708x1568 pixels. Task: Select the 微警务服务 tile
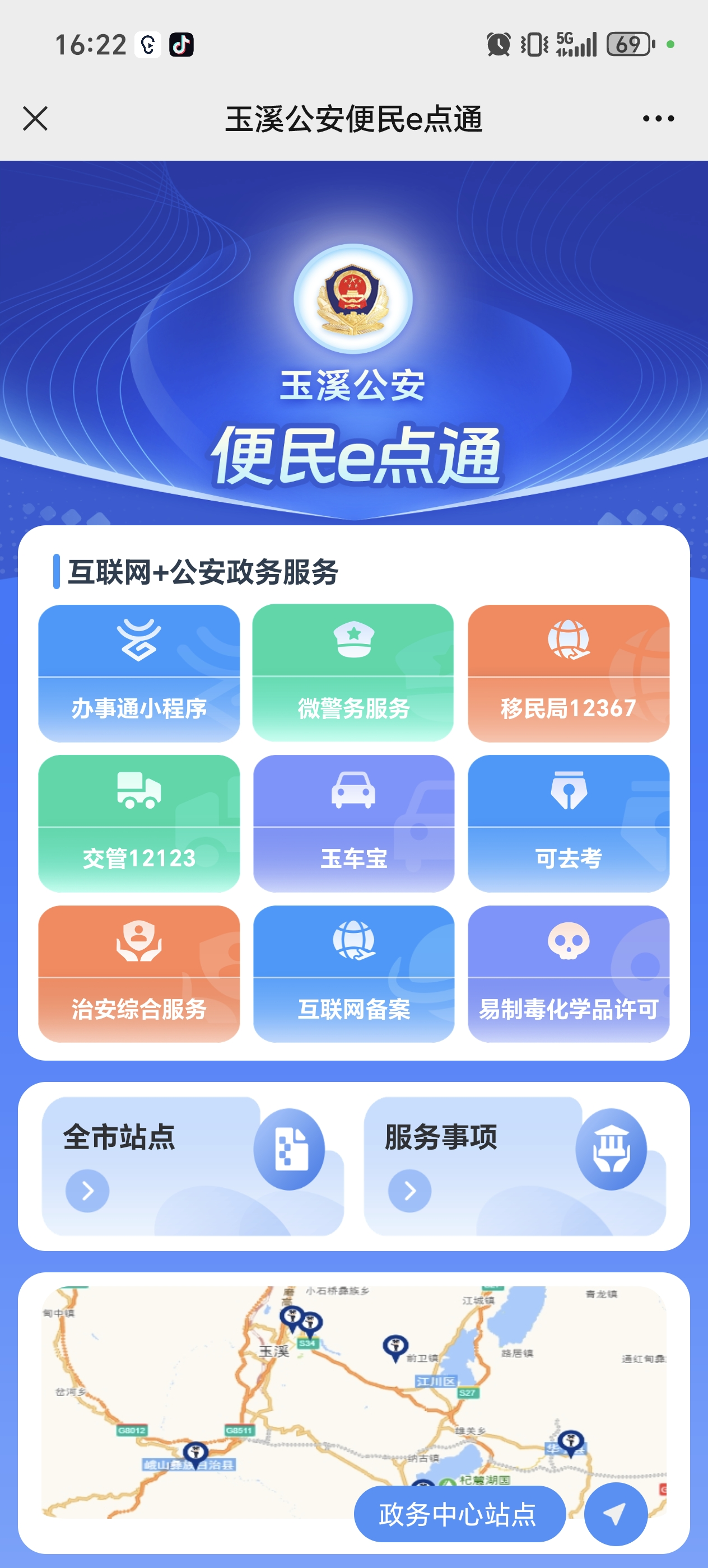click(353, 673)
